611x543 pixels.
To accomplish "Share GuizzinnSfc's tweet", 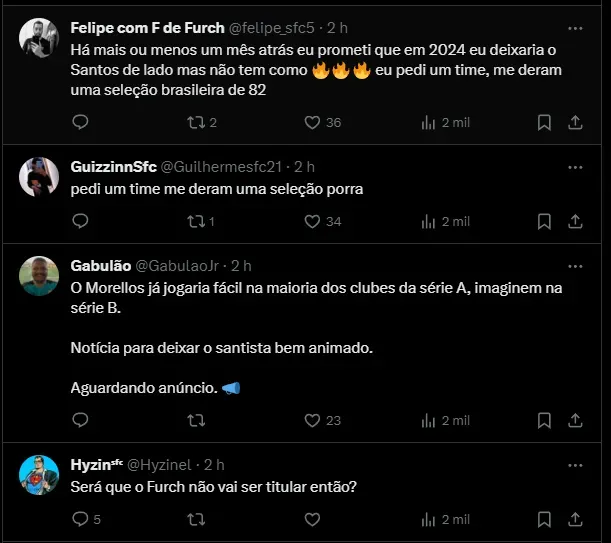I will point(575,221).
